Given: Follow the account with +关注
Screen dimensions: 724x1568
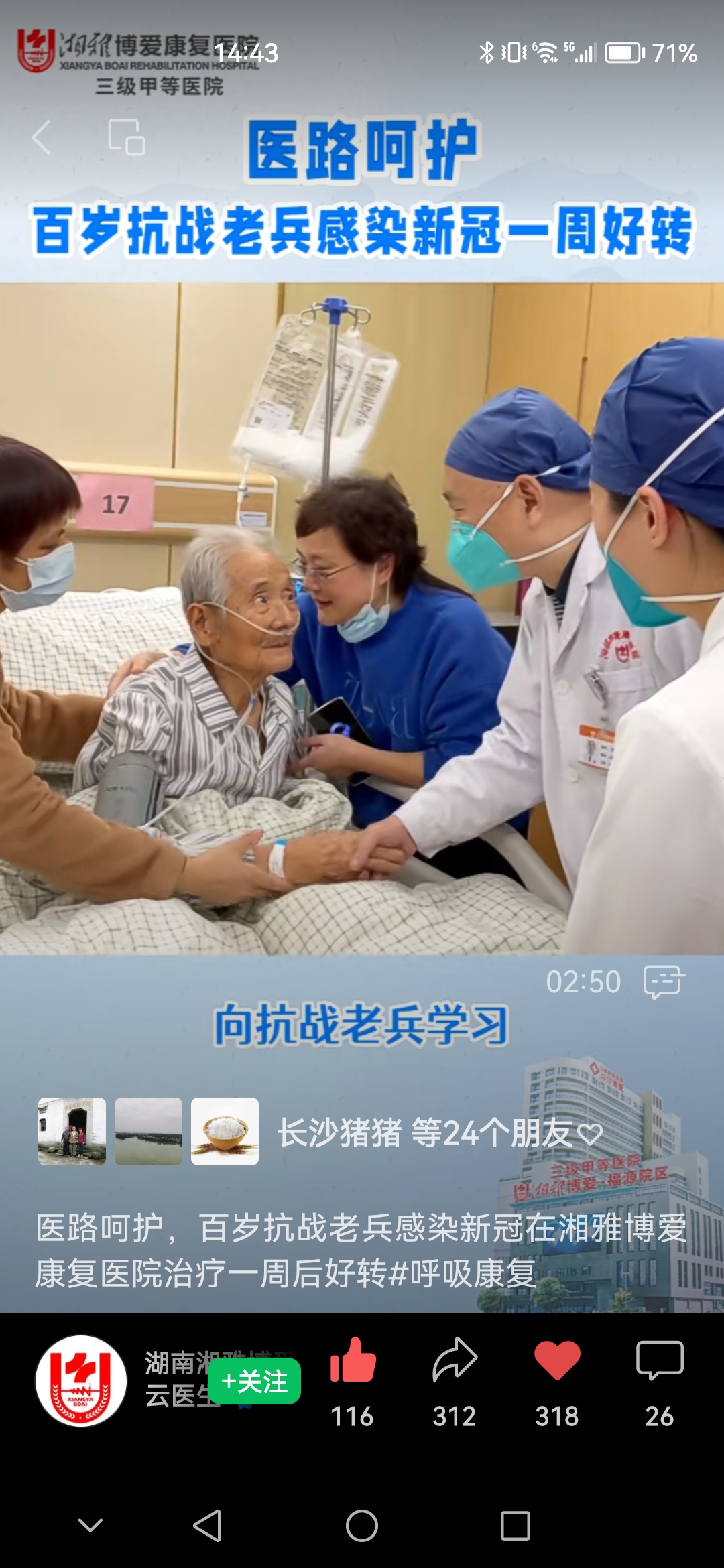Looking at the screenshot, I should [254, 1382].
